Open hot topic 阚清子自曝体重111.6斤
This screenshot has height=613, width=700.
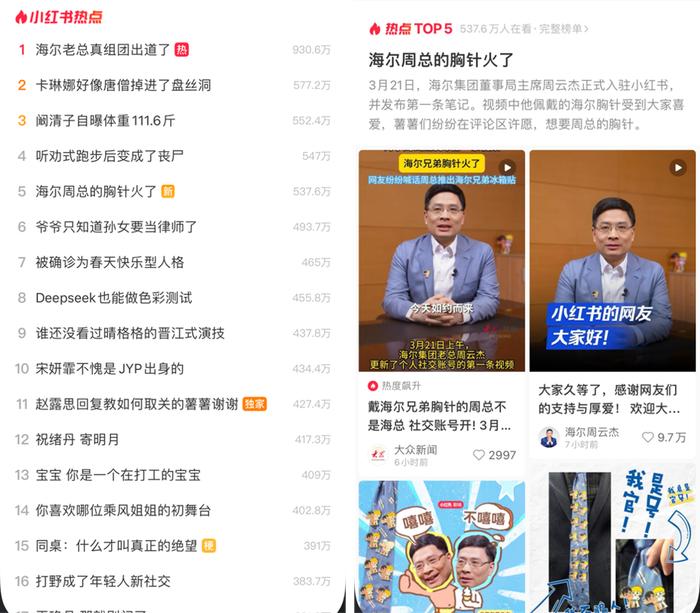click(105, 120)
